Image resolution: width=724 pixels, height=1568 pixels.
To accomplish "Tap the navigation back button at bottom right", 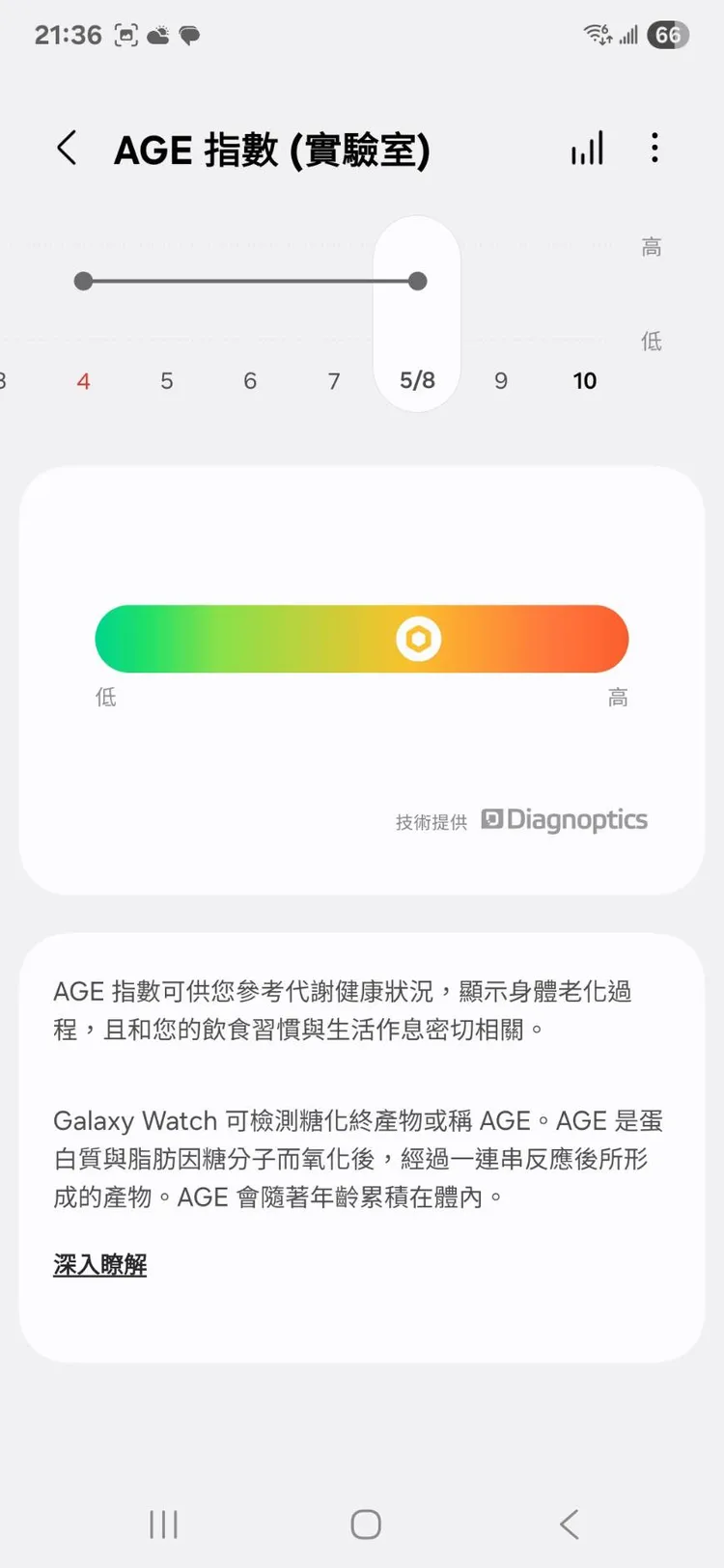I will [568, 1523].
